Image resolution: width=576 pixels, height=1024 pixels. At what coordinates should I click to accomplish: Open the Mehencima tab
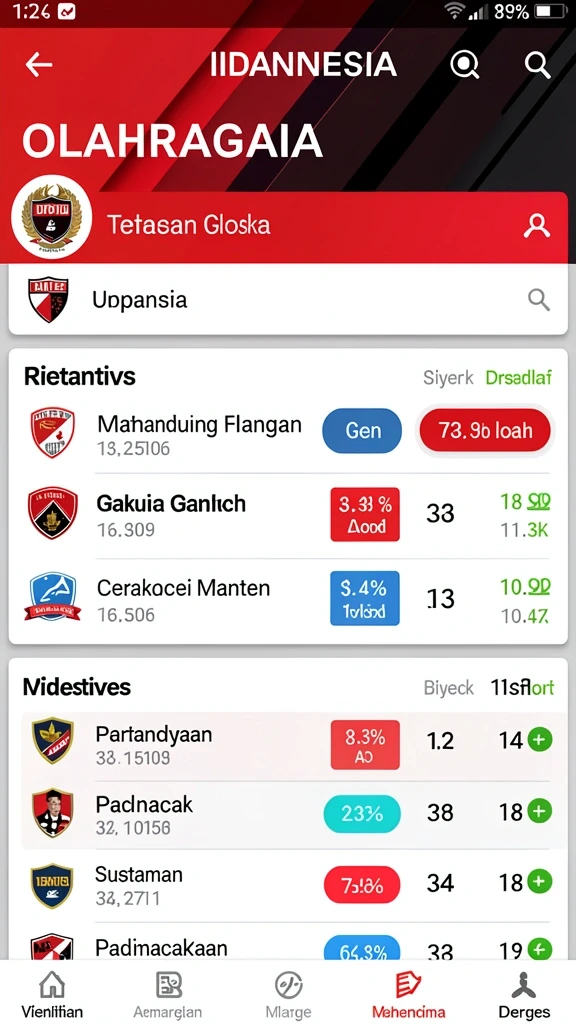(x=408, y=994)
